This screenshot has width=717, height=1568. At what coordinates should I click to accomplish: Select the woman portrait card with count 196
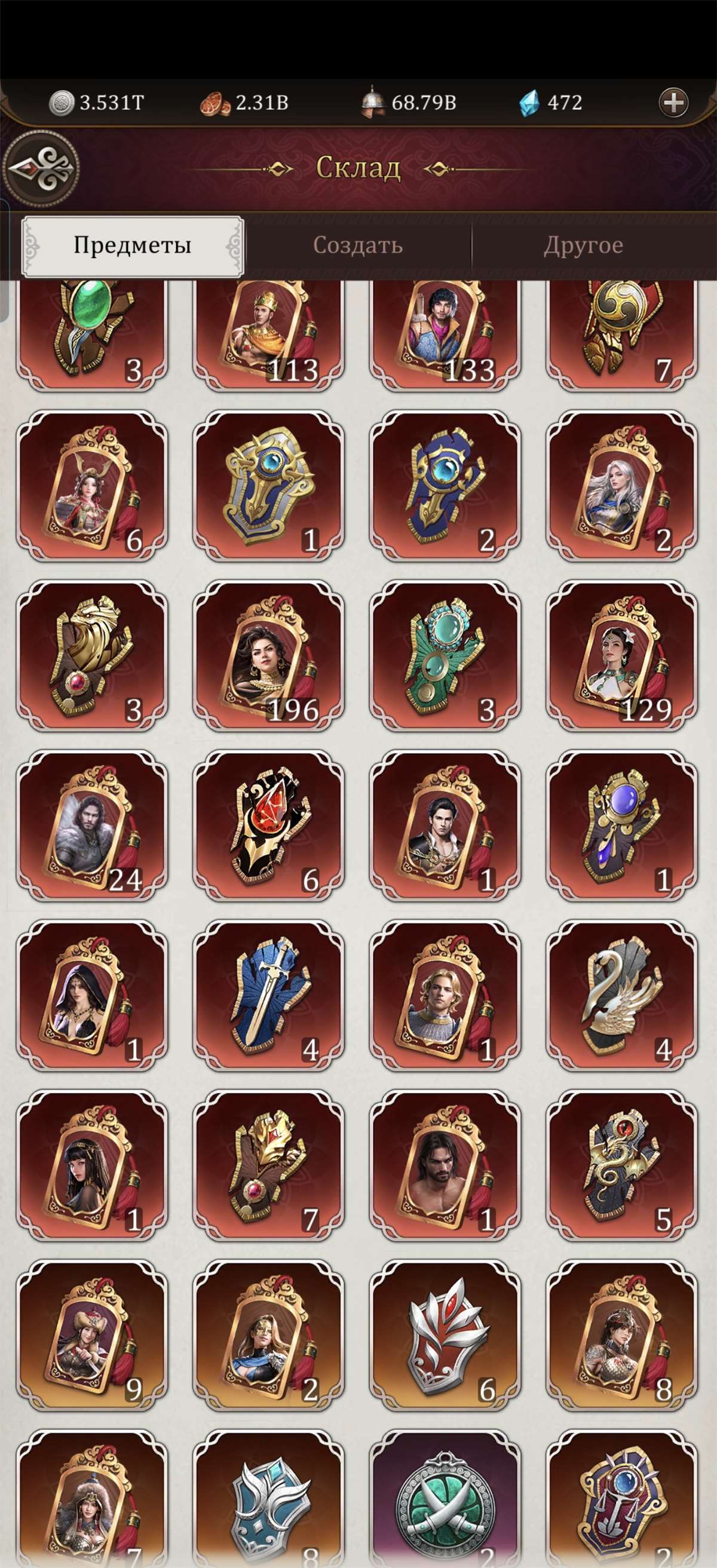(268, 655)
